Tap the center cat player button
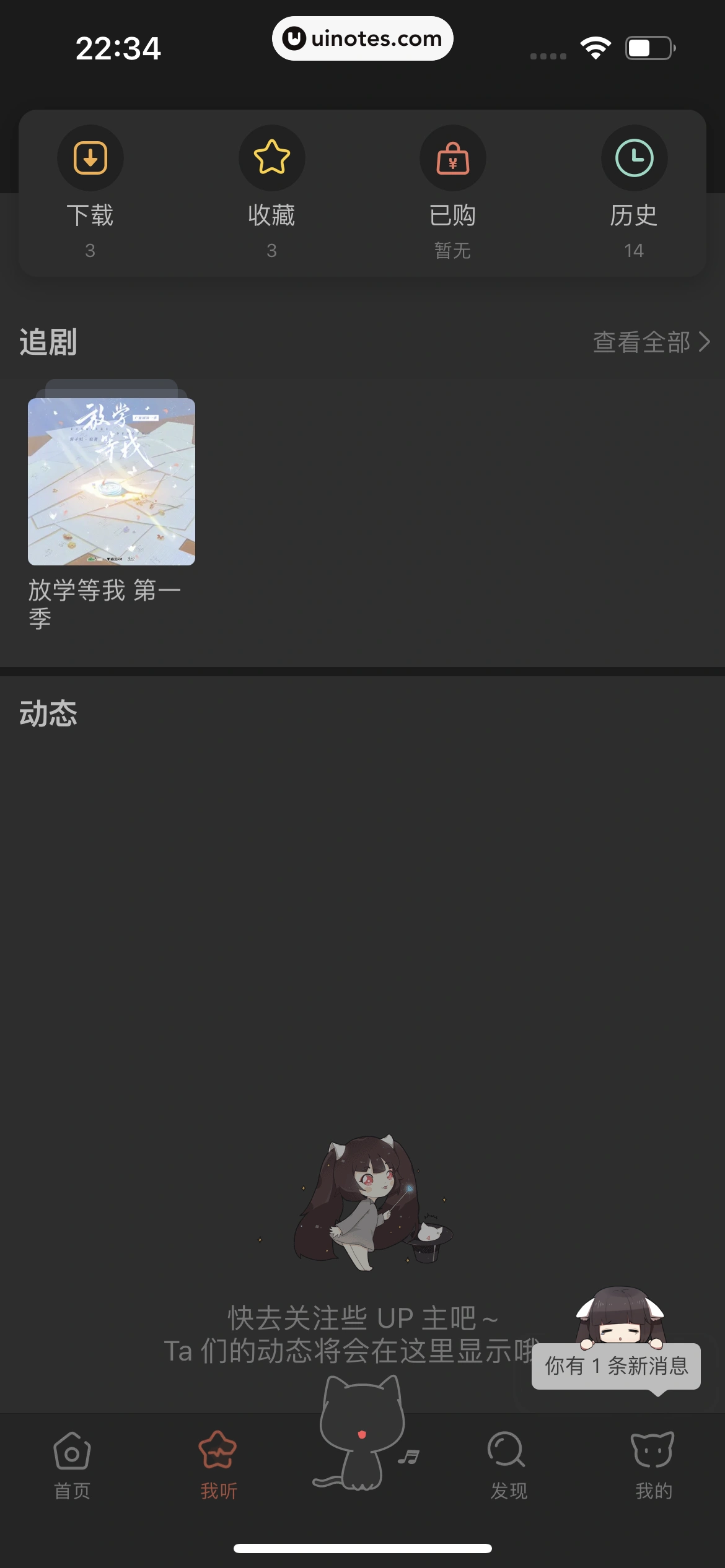 (x=362, y=1437)
